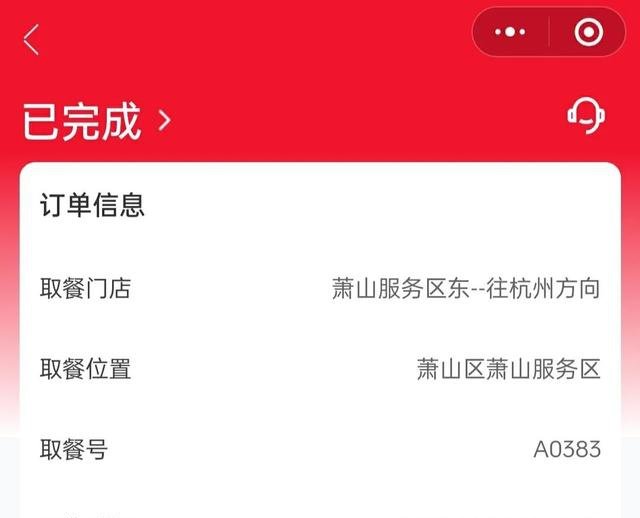Go back using the top-left arrow
The image size is (640, 518).
[x=31, y=39]
